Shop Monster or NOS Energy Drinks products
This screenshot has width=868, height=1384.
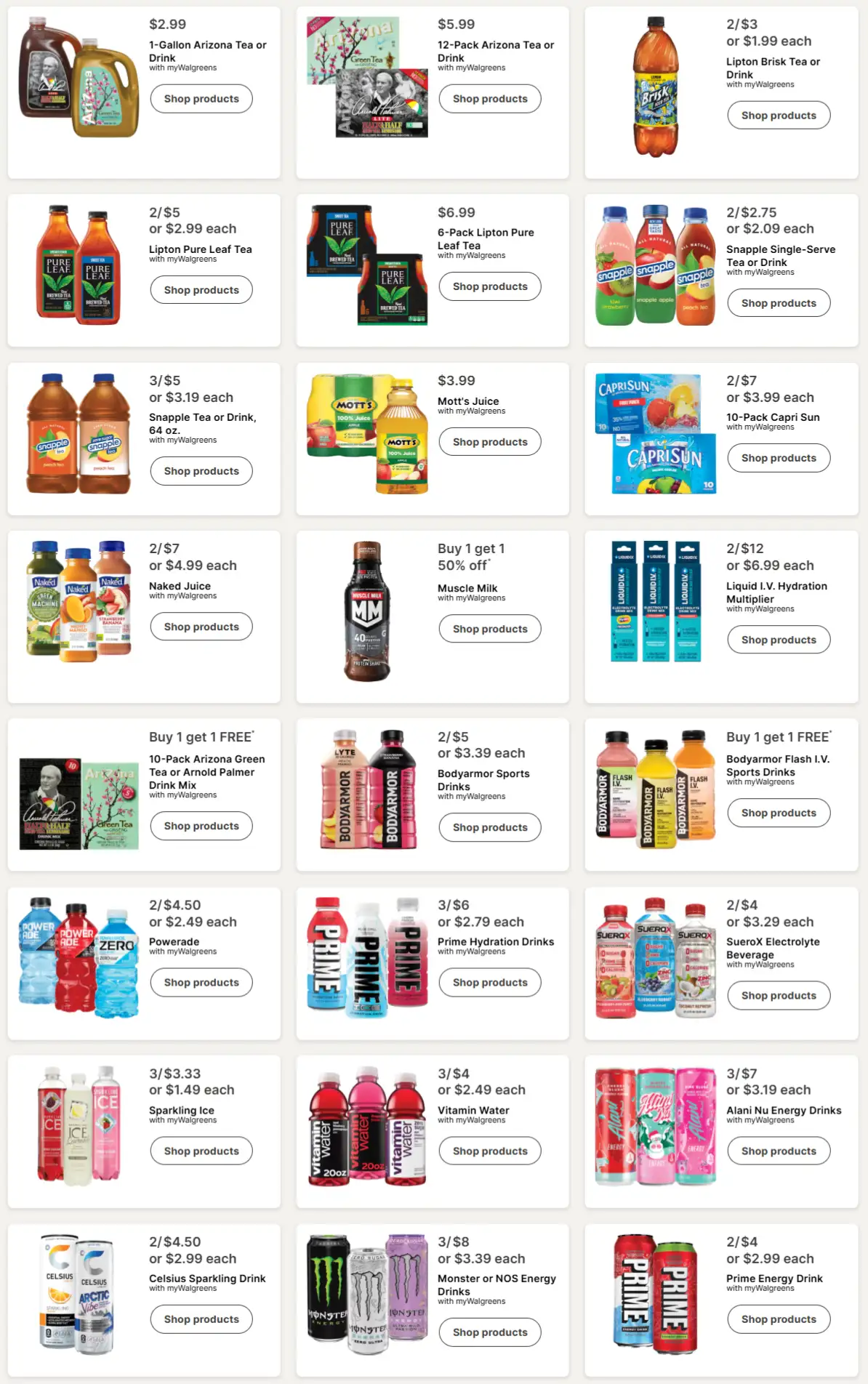pyautogui.click(x=489, y=1332)
